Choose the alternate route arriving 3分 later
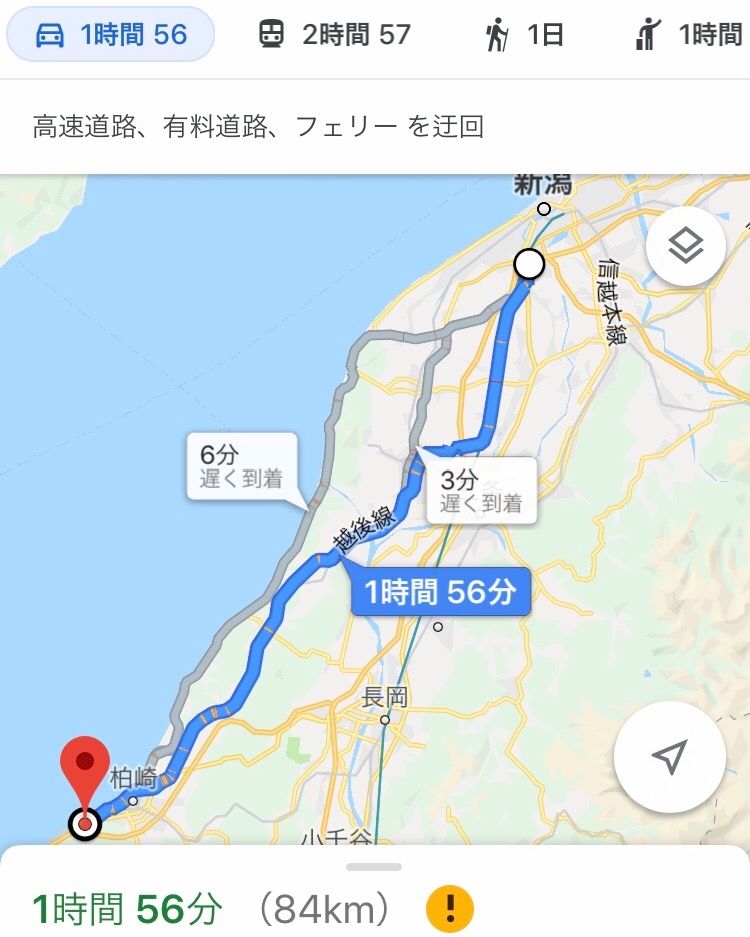Viewport: 750px width, 937px height. pyautogui.click(x=481, y=491)
